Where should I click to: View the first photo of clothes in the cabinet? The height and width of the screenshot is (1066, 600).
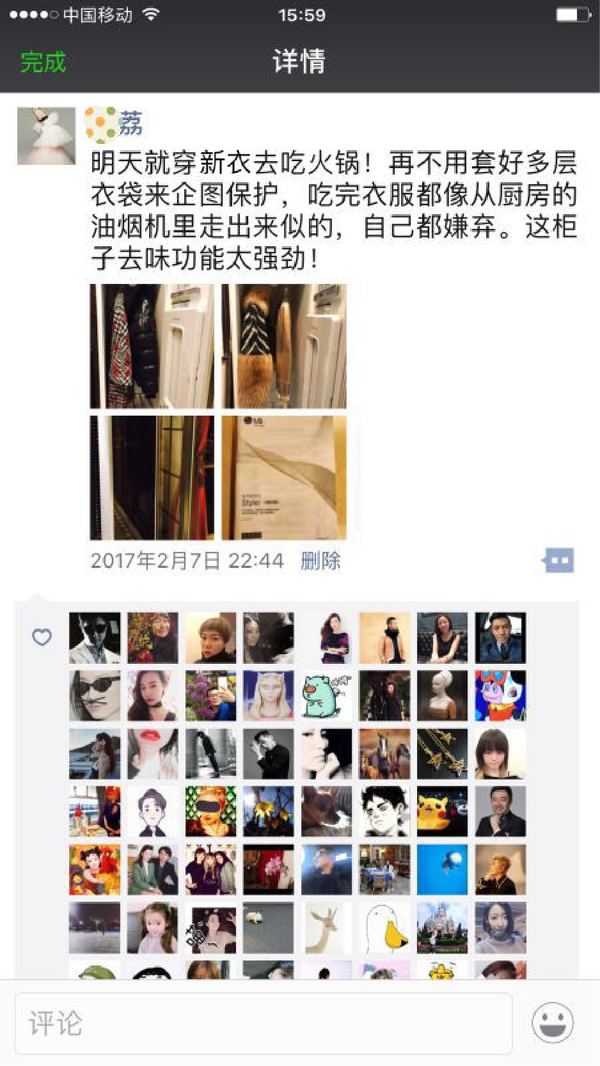152,346
